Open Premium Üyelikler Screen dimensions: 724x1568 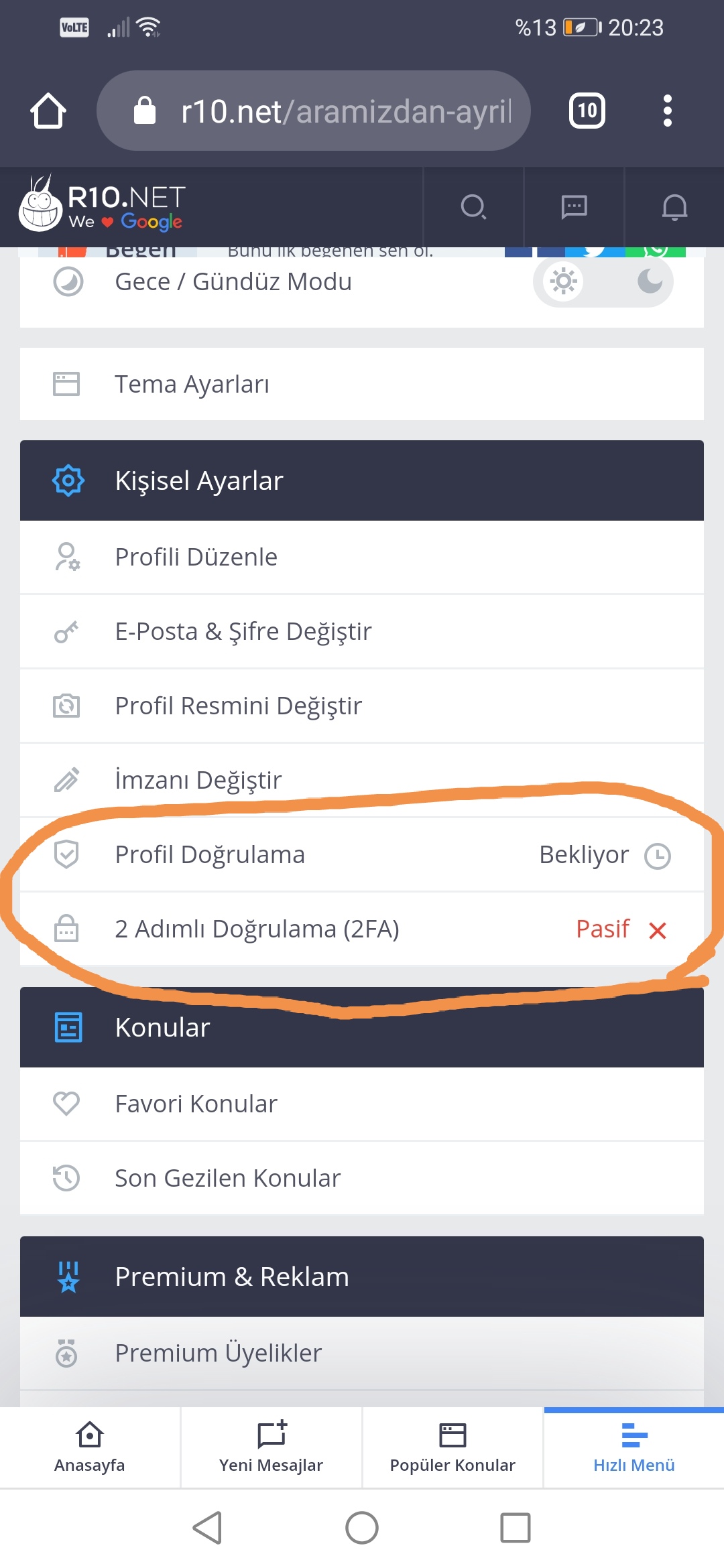pyautogui.click(x=362, y=1353)
